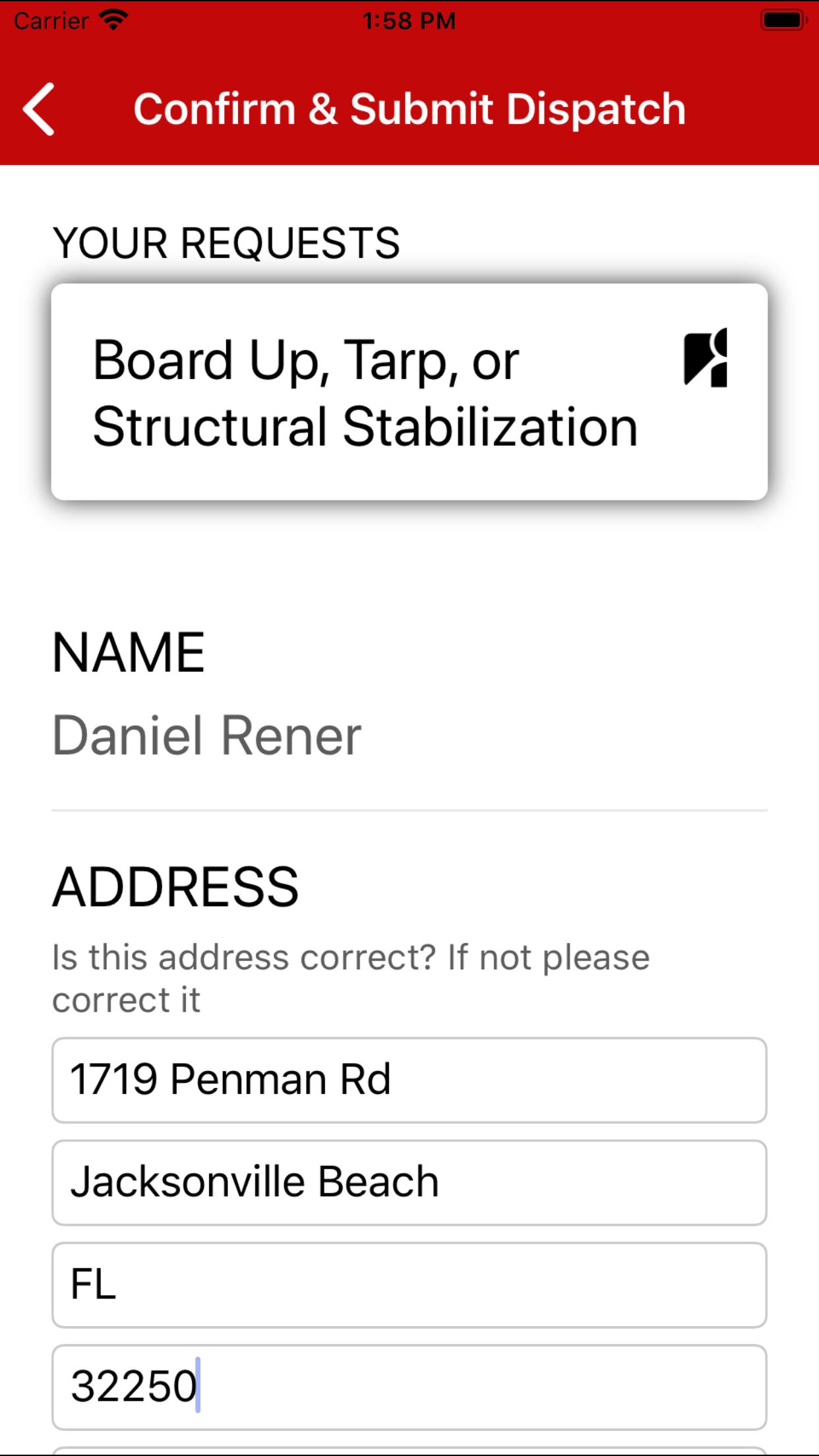The image size is (819, 1456).
Task: Tap the clock showing 1:58 PM
Action: coord(409,18)
